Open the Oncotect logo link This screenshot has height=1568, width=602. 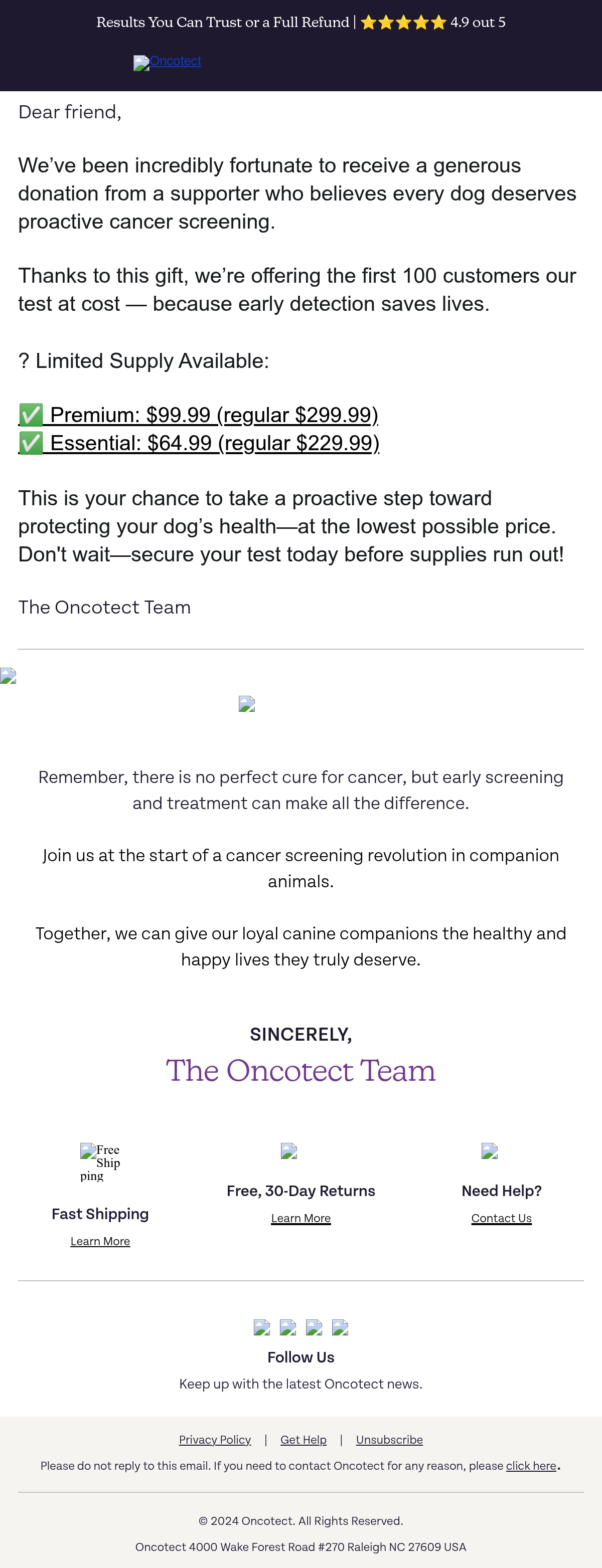[168, 62]
